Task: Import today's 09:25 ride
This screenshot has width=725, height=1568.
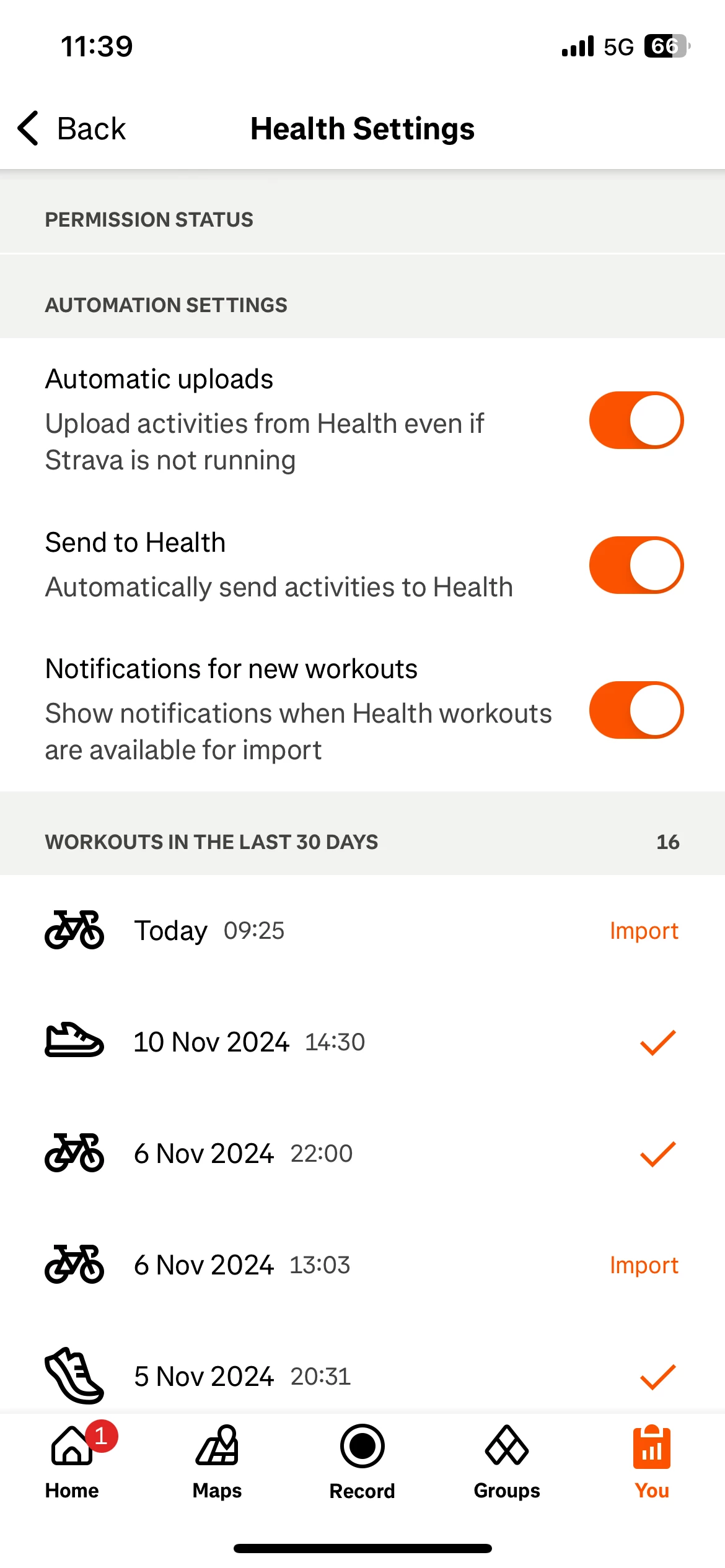Action: (644, 931)
